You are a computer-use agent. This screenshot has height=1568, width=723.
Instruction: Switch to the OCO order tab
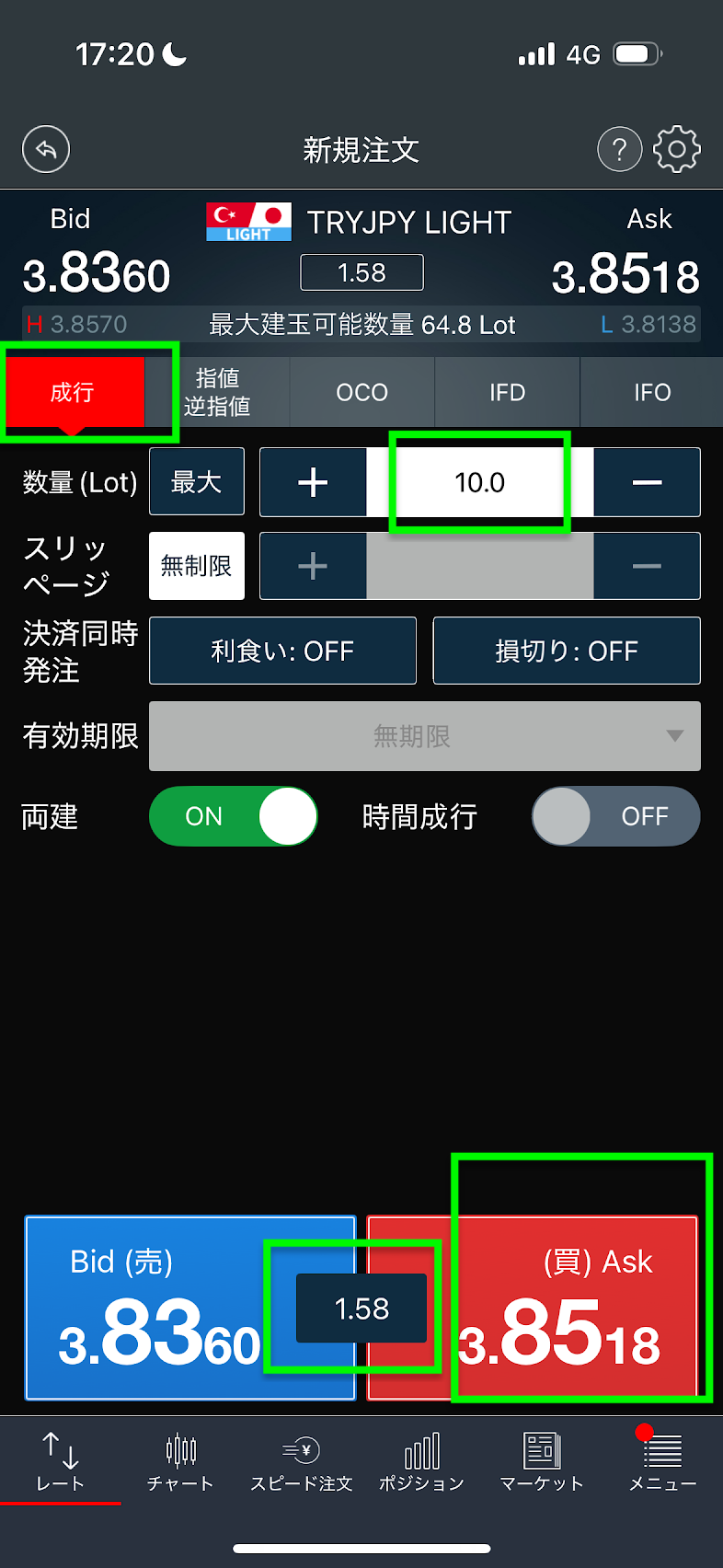[361, 392]
